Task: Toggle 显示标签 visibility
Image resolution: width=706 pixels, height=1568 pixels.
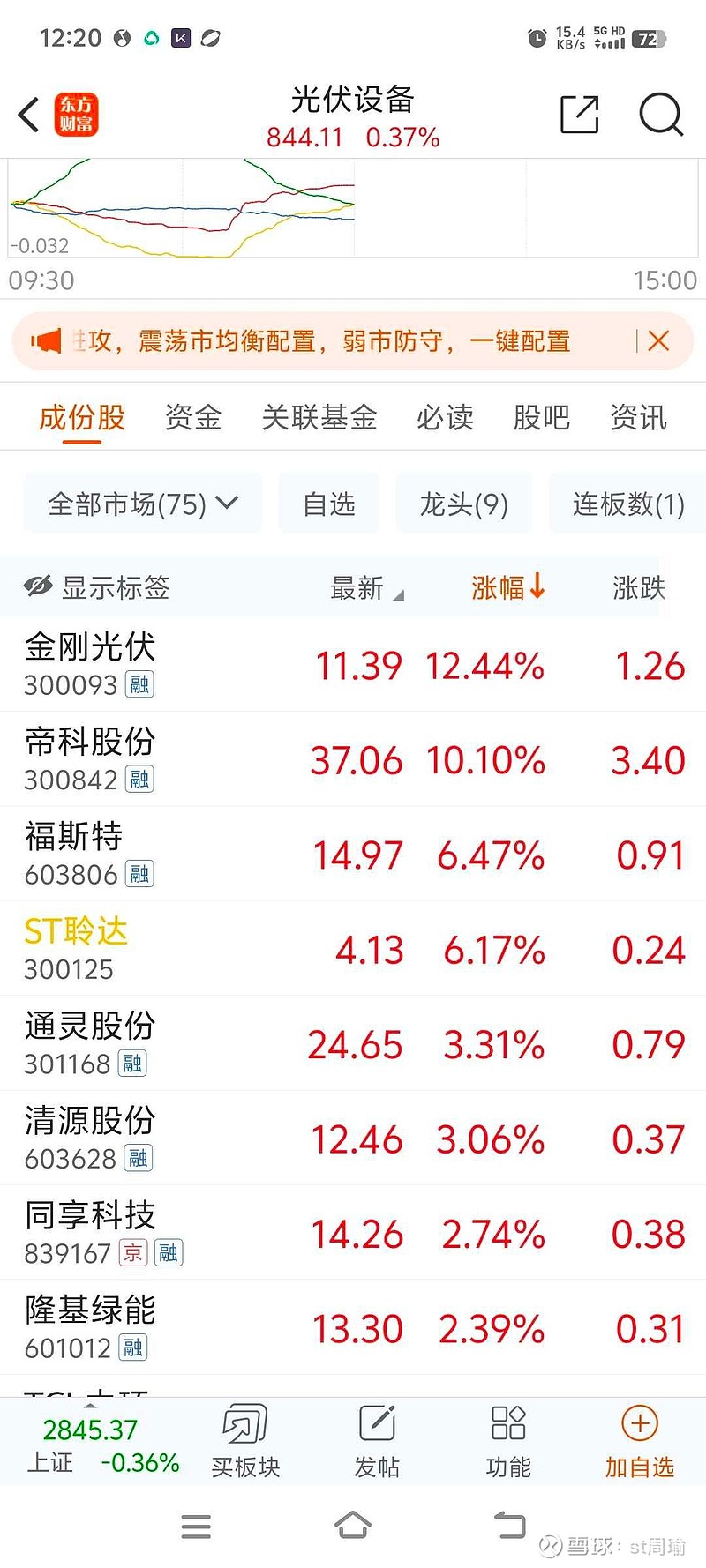Action: (x=96, y=587)
